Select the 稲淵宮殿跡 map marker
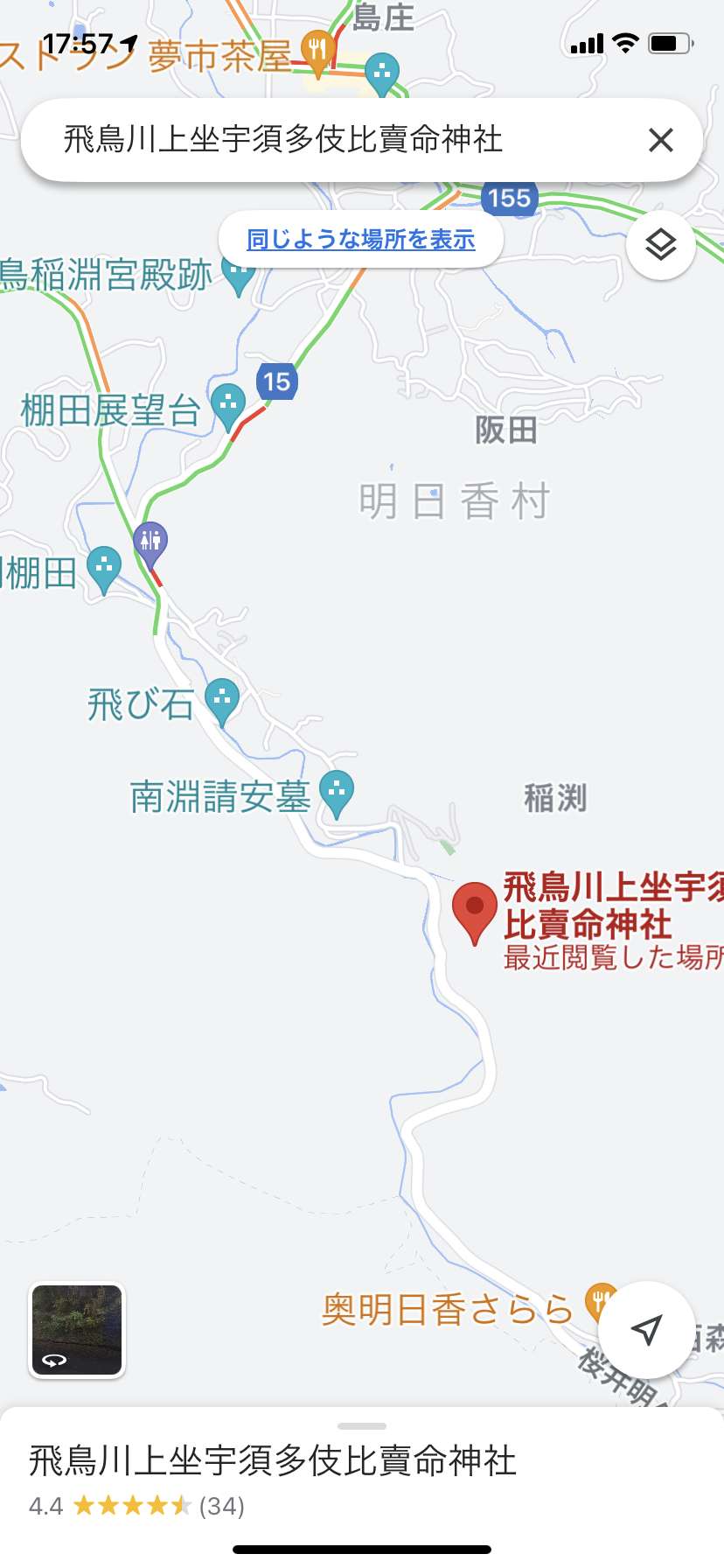Viewport: 724px width, 1568px height. click(239, 276)
